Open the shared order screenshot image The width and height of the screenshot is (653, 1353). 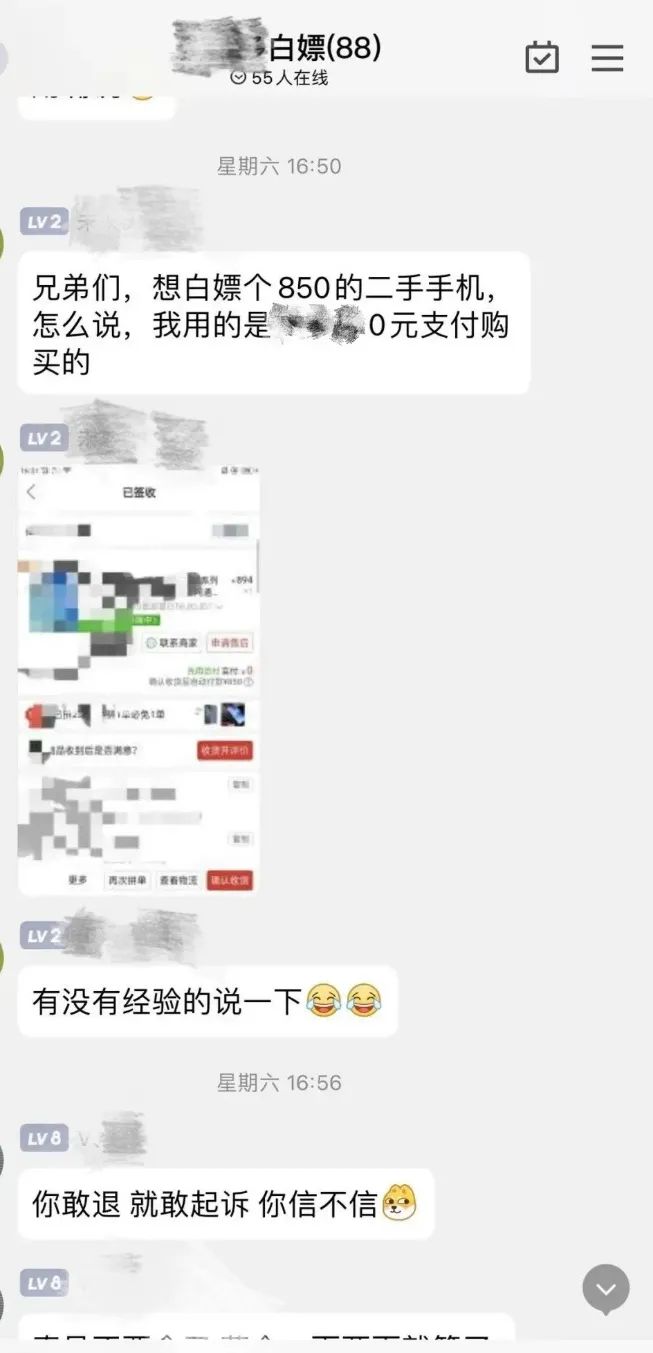tap(139, 680)
